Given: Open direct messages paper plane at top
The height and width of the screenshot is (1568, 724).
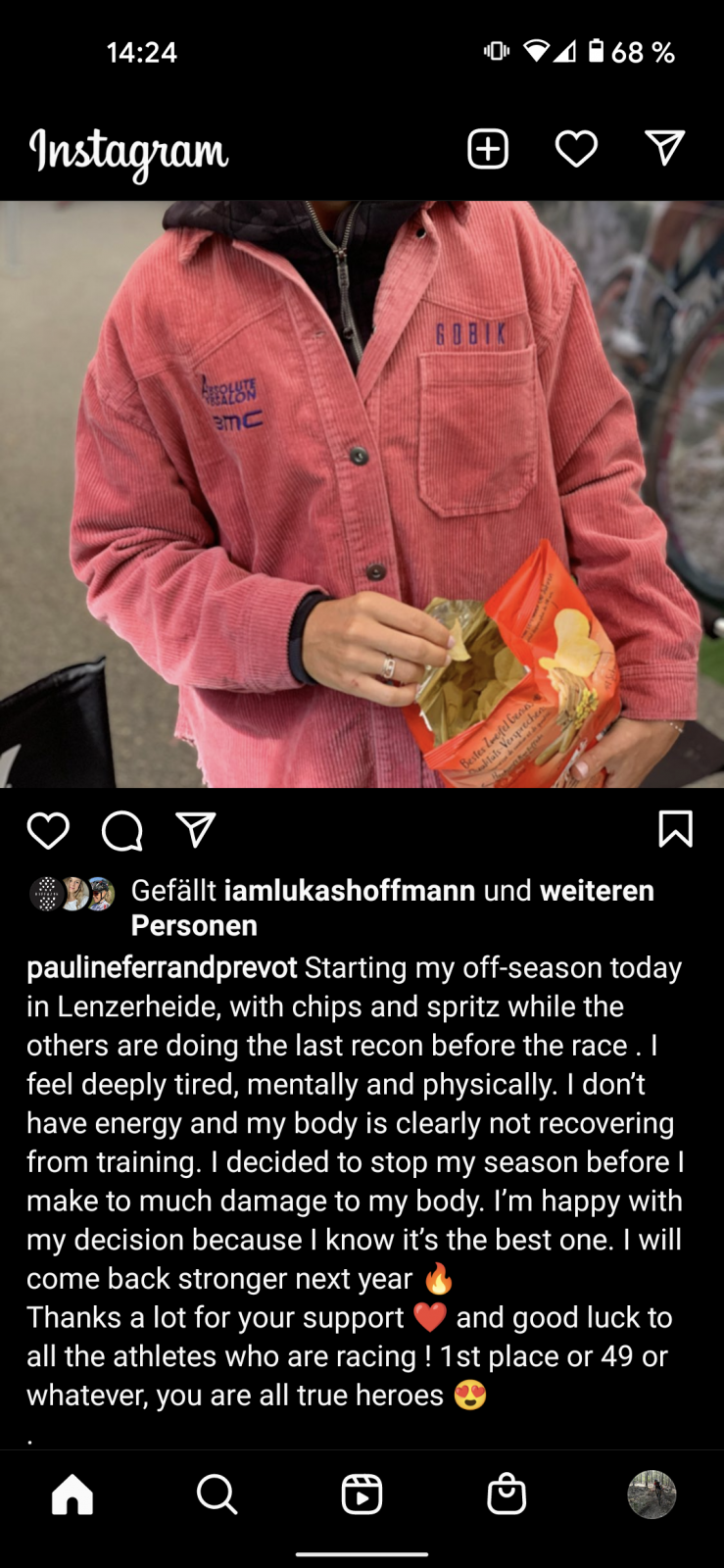Looking at the screenshot, I should [664, 148].
